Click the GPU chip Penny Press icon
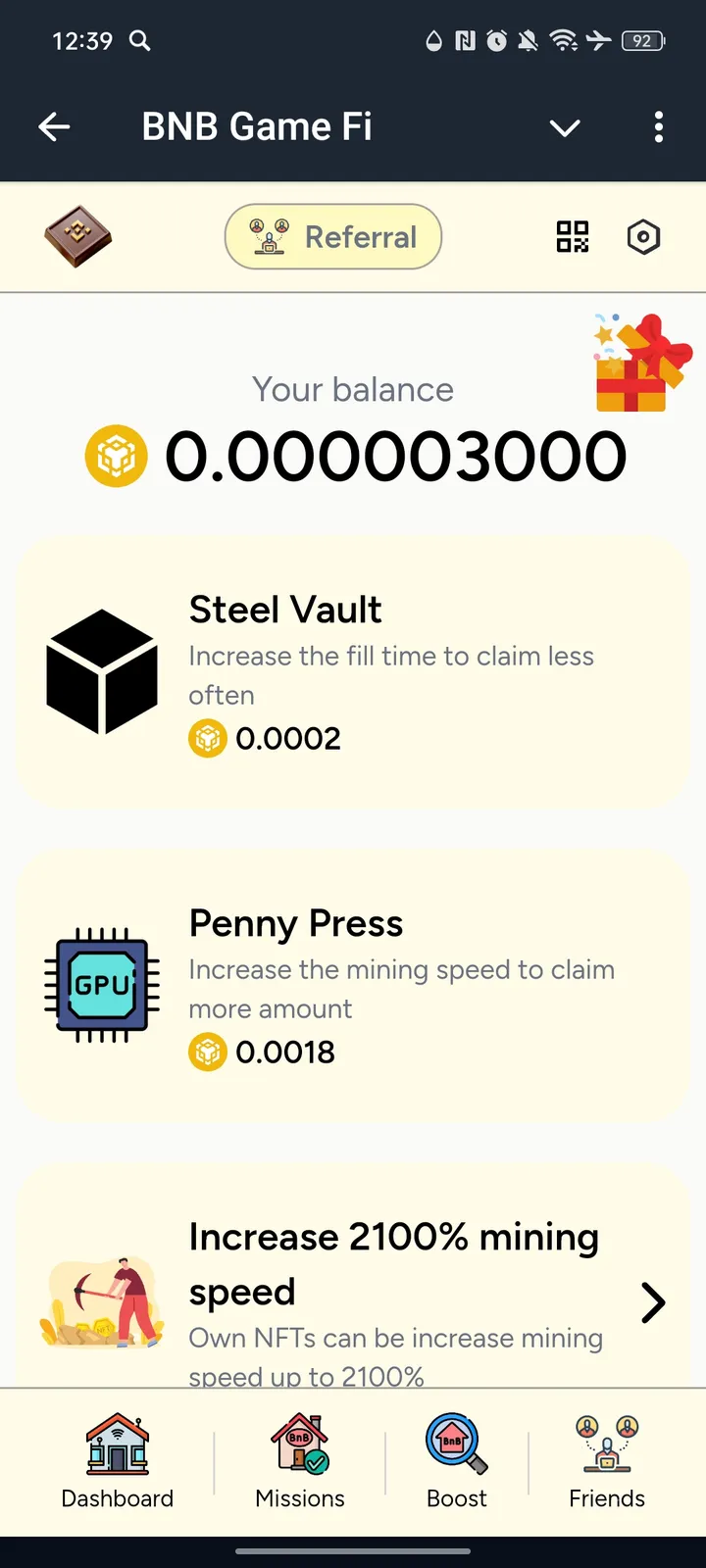The width and height of the screenshot is (706, 1568). tap(99, 986)
